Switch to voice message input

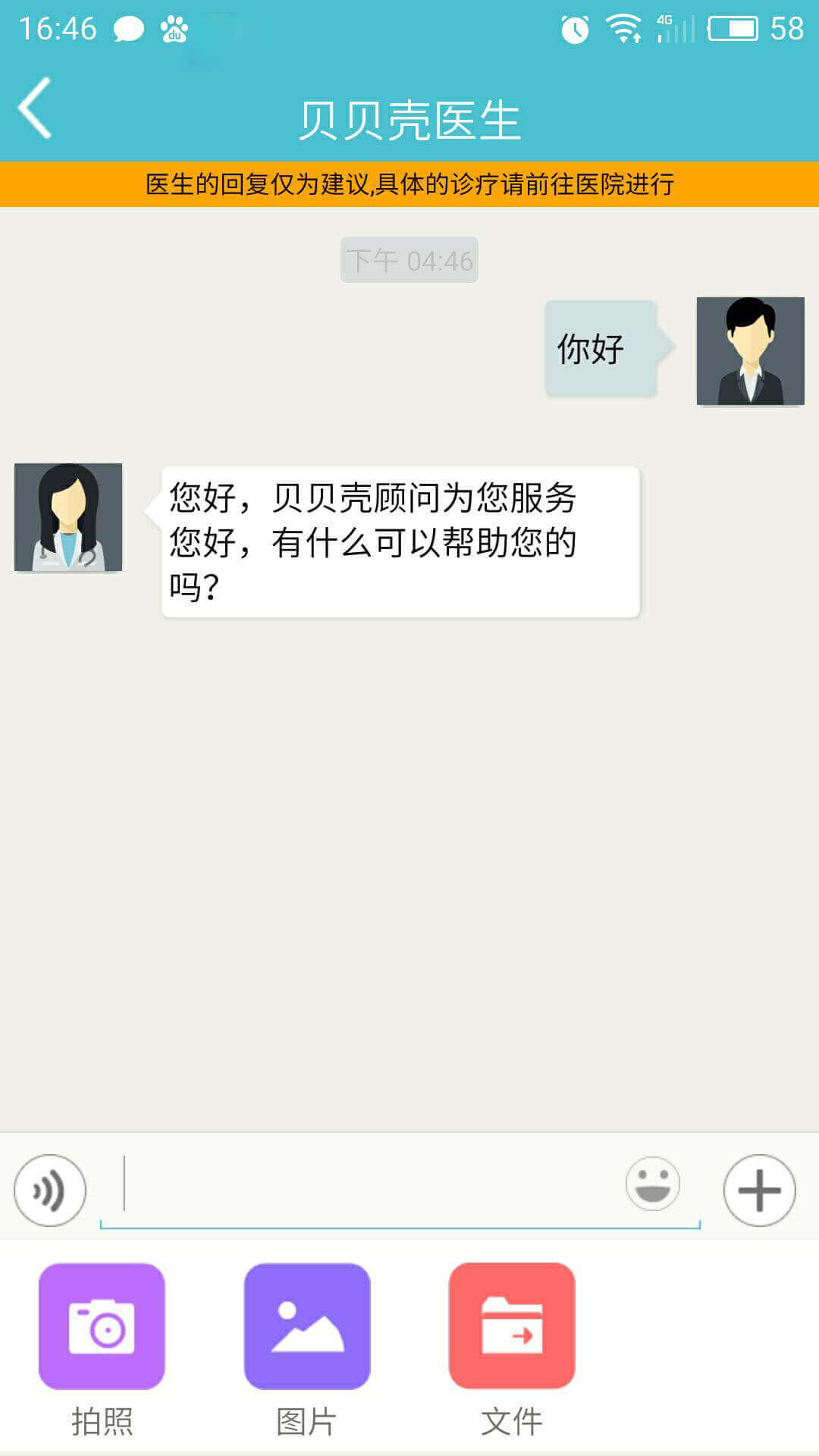(x=50, y=1190)
